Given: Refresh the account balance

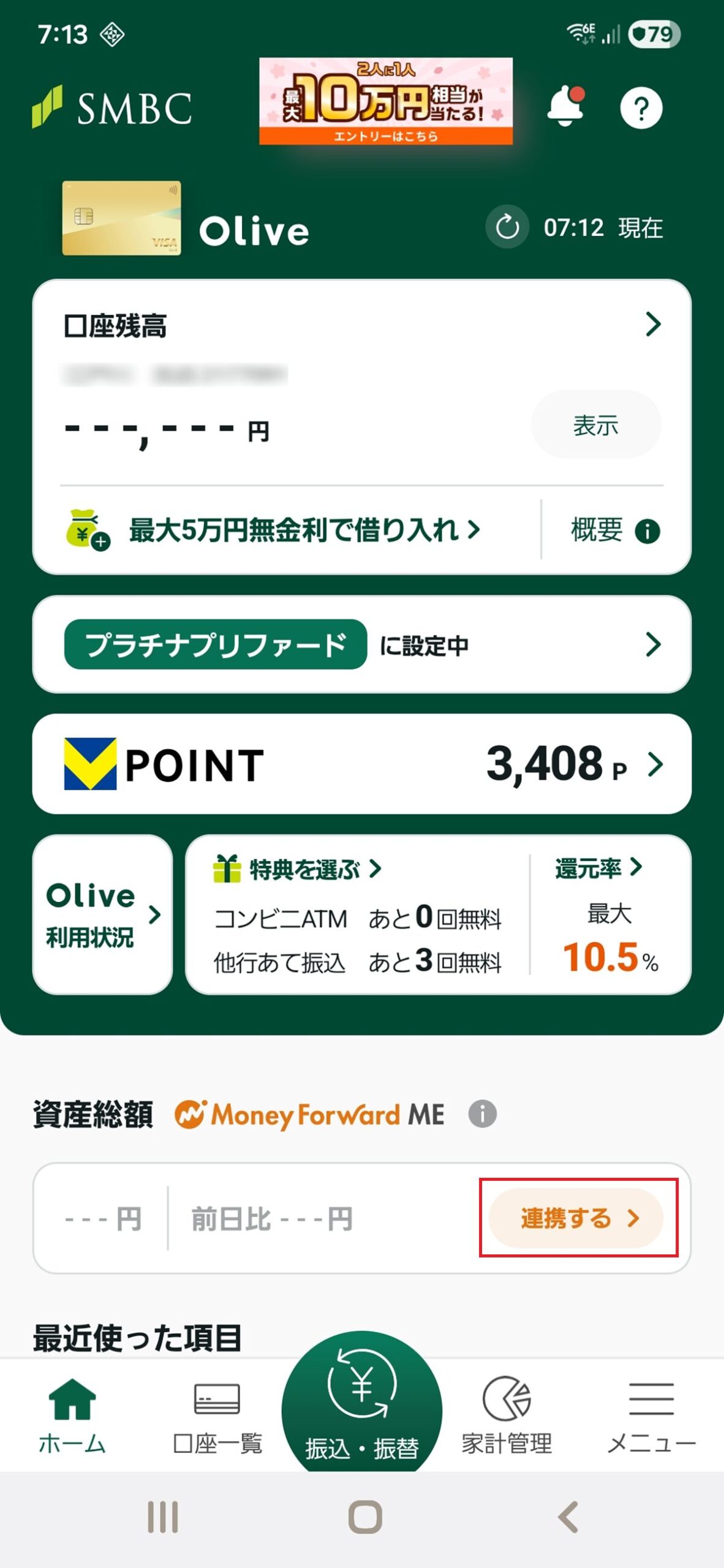Looking at the screenshot, I should pos(507,227).
